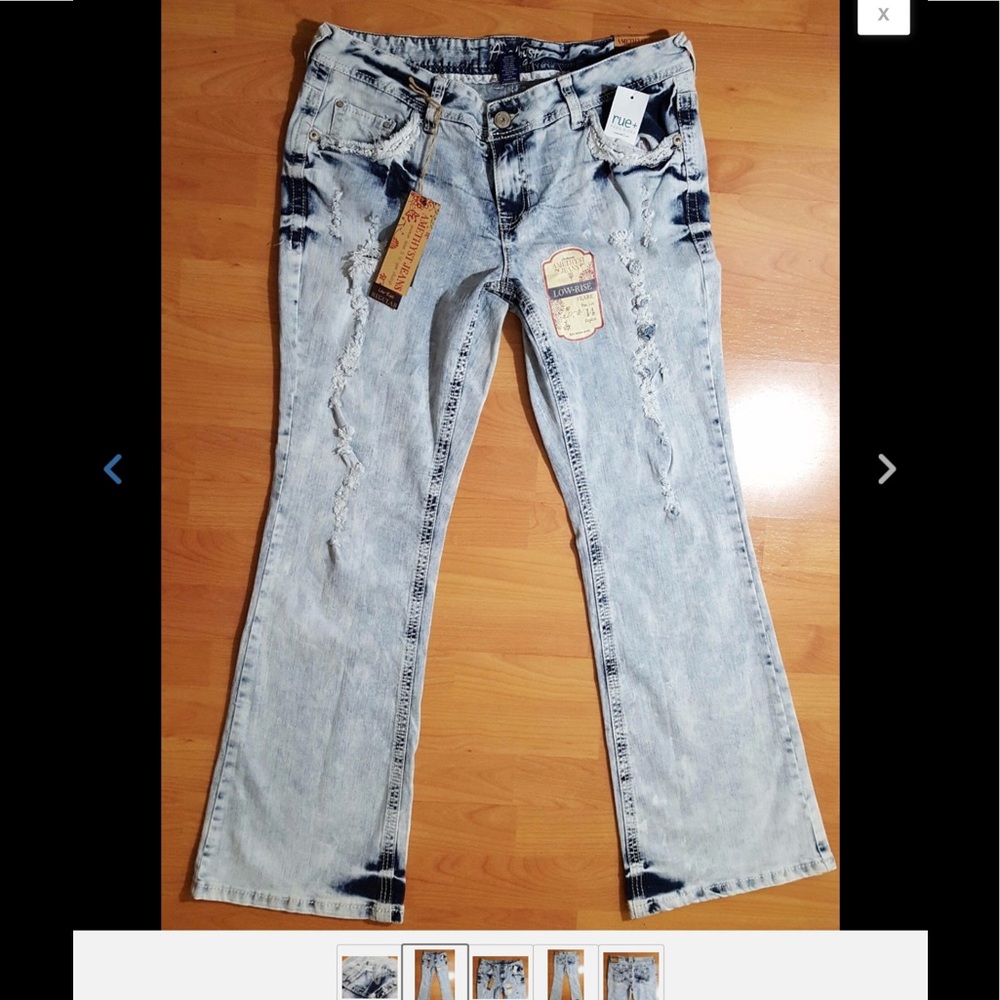Image resolution: width=1000 pixels, height=1000 pixels.
Task: Select the fifth thumbnail in the strip
Action: click(x=631, y=973)
